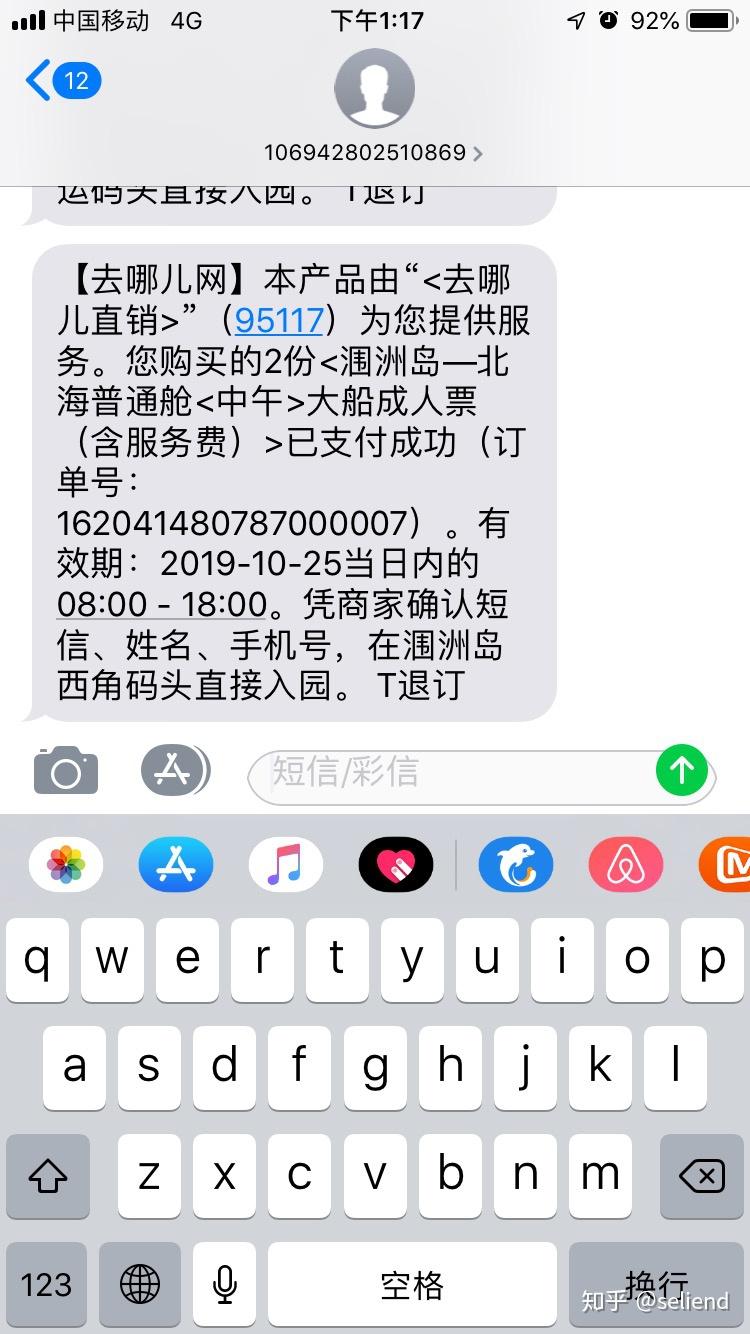
Task: Open the Airbnb app icon
Action: 625,864
